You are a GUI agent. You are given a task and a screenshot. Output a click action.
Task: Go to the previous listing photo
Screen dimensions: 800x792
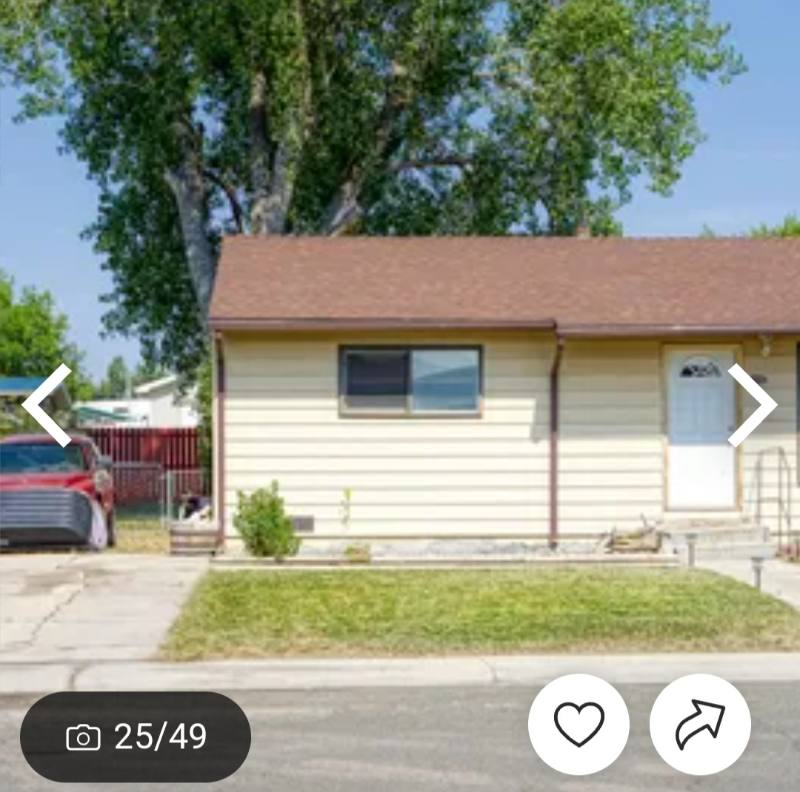pyautogui.click(x=47, y=405)
